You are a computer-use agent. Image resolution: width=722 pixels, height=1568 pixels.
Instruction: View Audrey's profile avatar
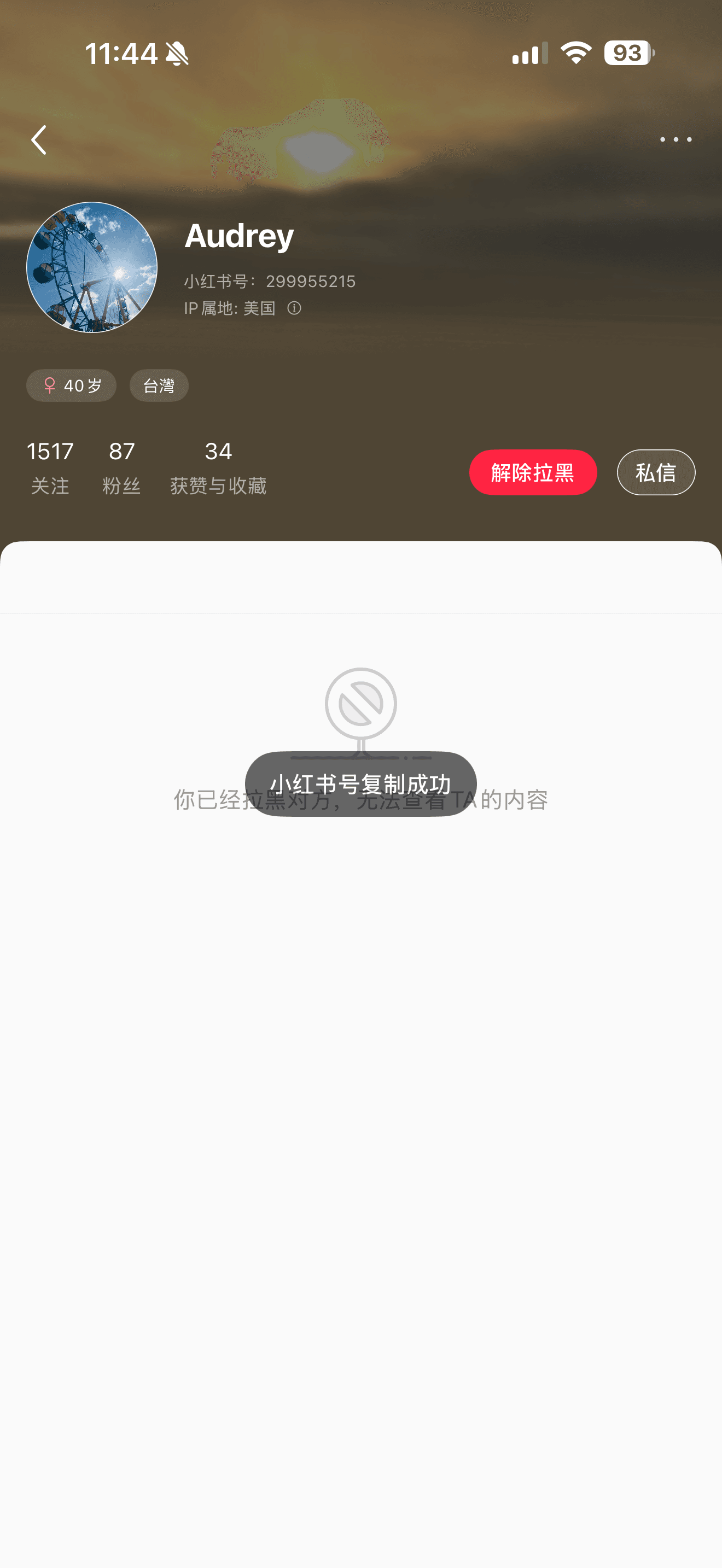(92, 267)
